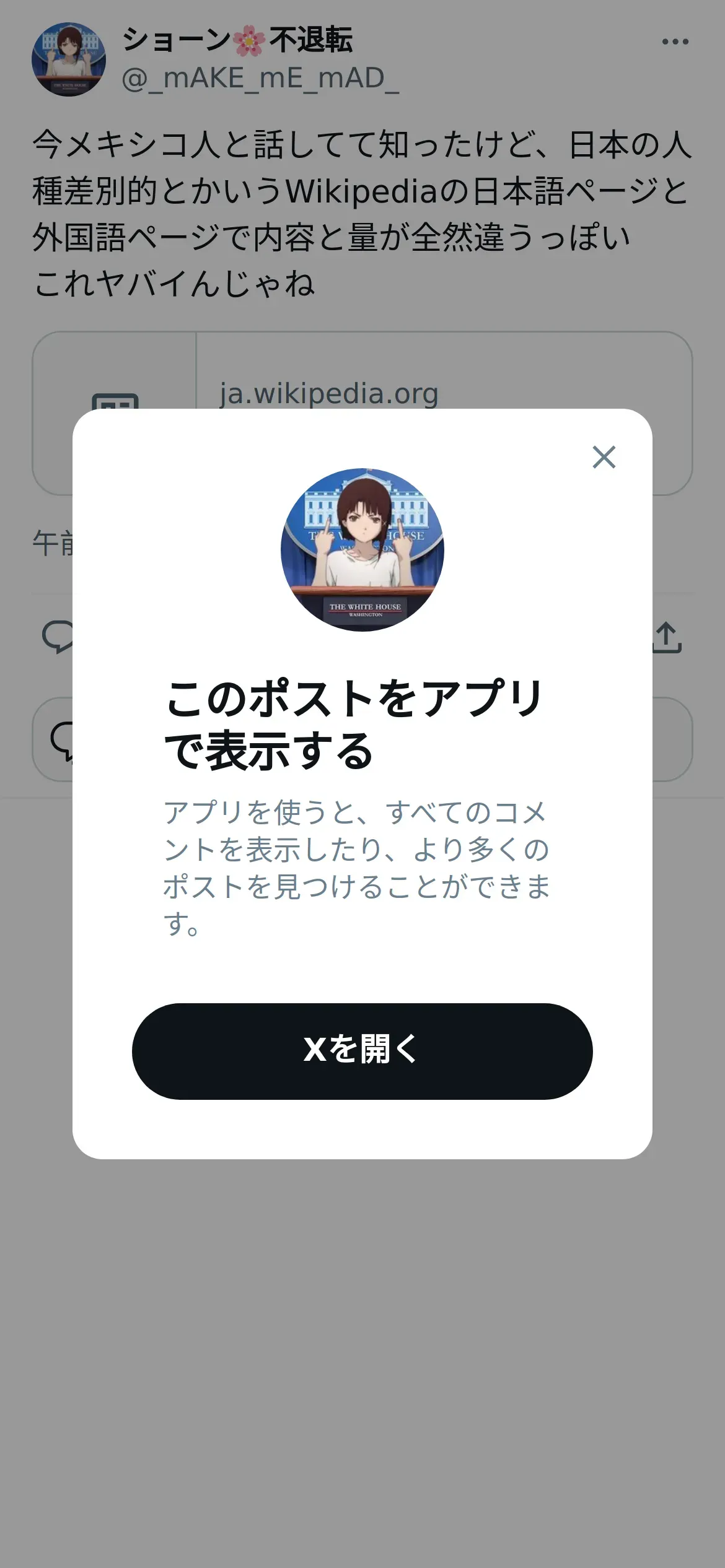Image resolution: width=725 pixels, height=1568 pixels.
Task: Open the @_mAKE_mE_mAD_ profile avatar in the post header
Action: point(69,59)
